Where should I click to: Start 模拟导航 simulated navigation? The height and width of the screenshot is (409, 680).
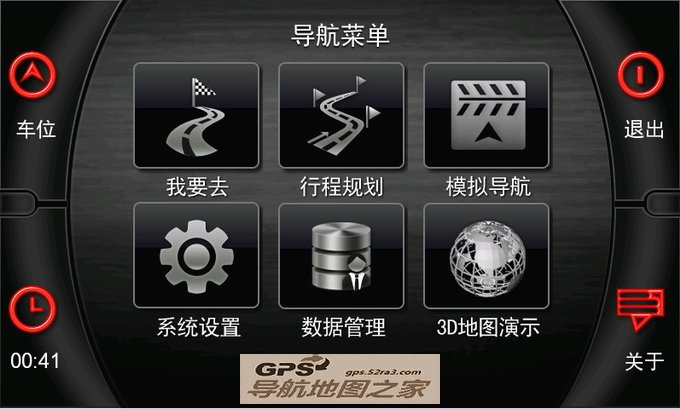coord(487,116)
